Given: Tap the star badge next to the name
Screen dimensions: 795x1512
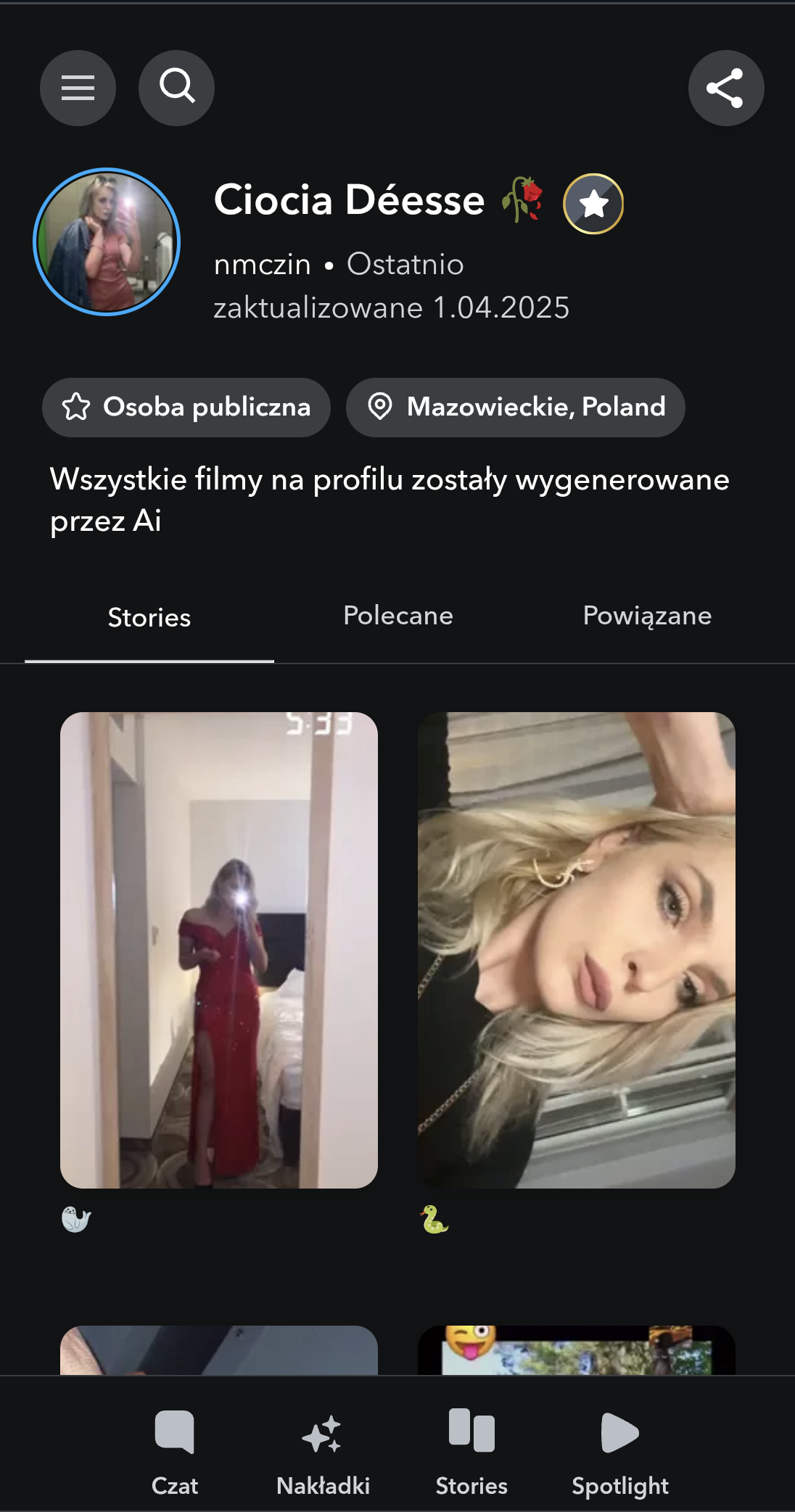Looking at the screenshot, I should click(x=593, y=204).
